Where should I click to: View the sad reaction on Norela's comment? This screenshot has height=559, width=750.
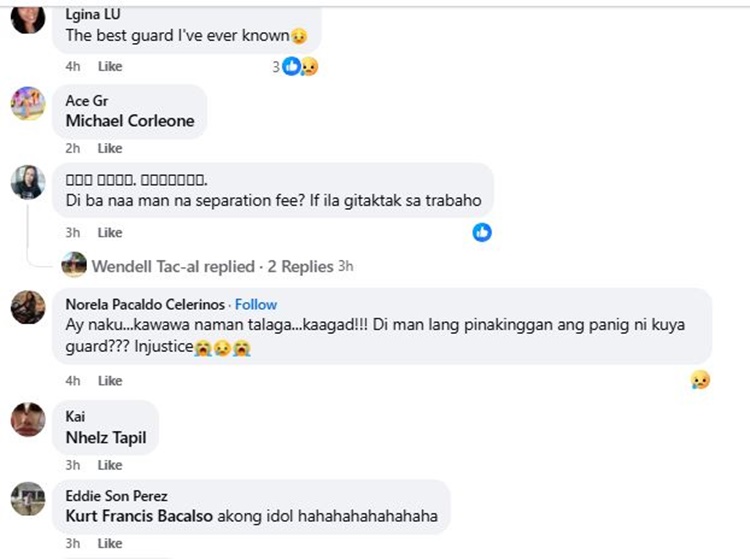pos(700,380)
